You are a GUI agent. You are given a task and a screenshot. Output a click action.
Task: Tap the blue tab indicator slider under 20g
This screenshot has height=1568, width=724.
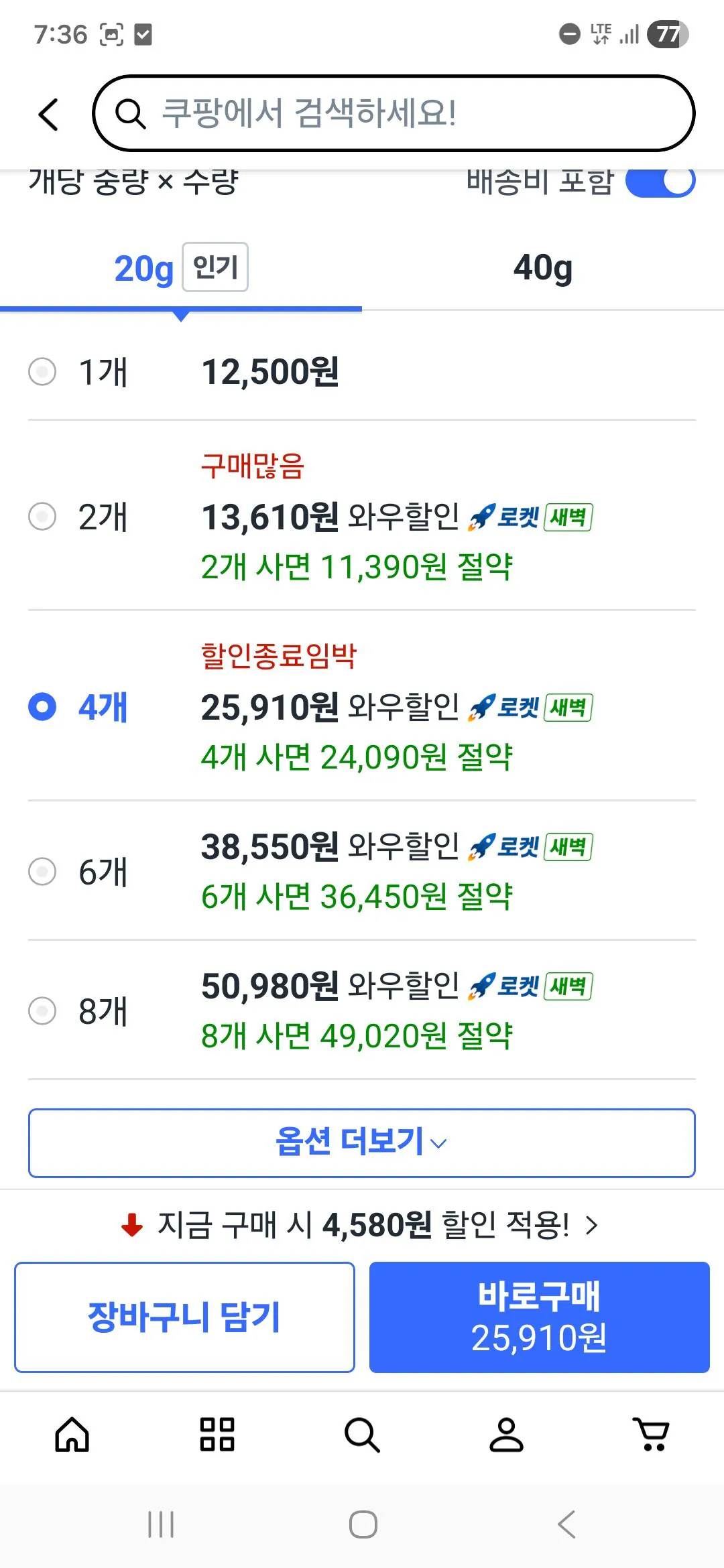click(181, 310)
